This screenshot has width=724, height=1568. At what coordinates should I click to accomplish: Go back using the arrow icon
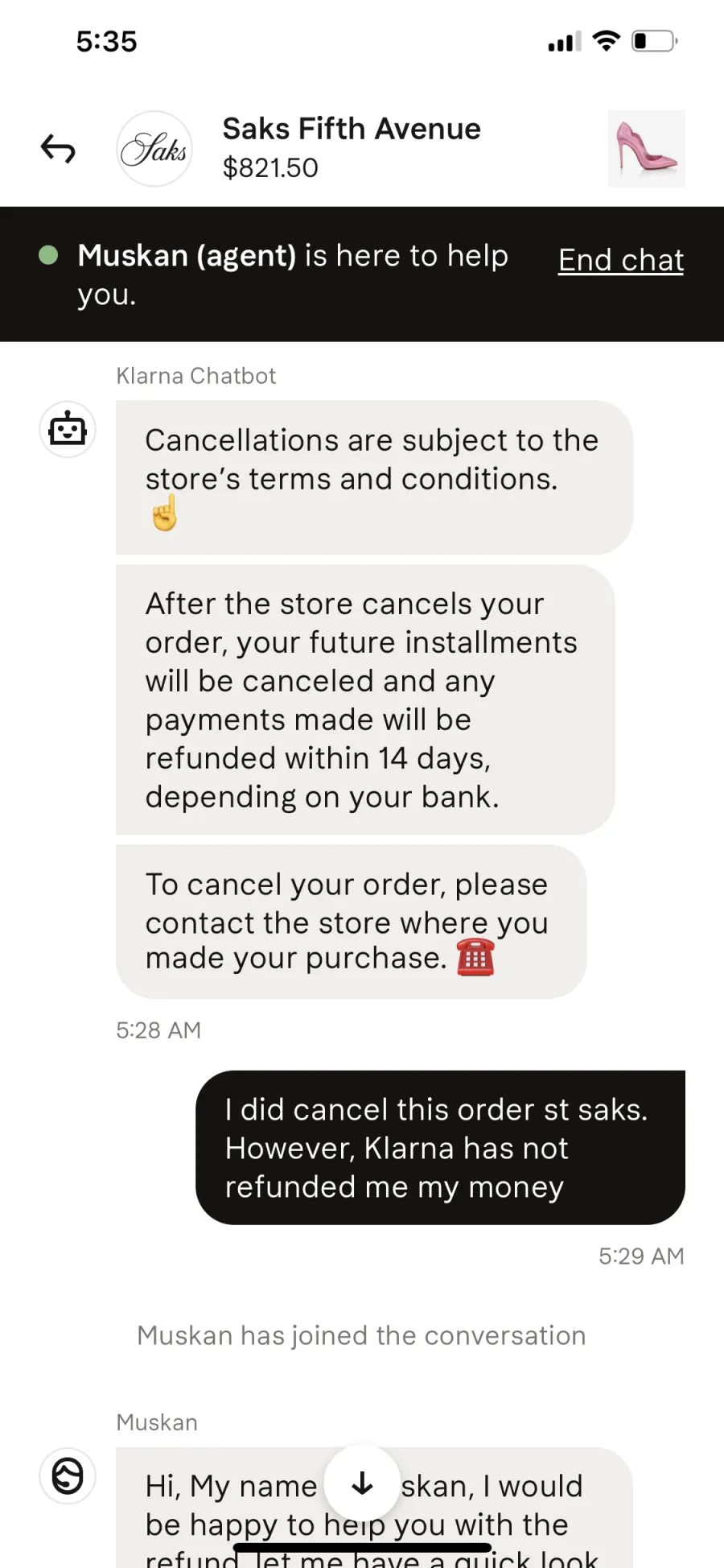pyautogui.click(x=58, y=149)
